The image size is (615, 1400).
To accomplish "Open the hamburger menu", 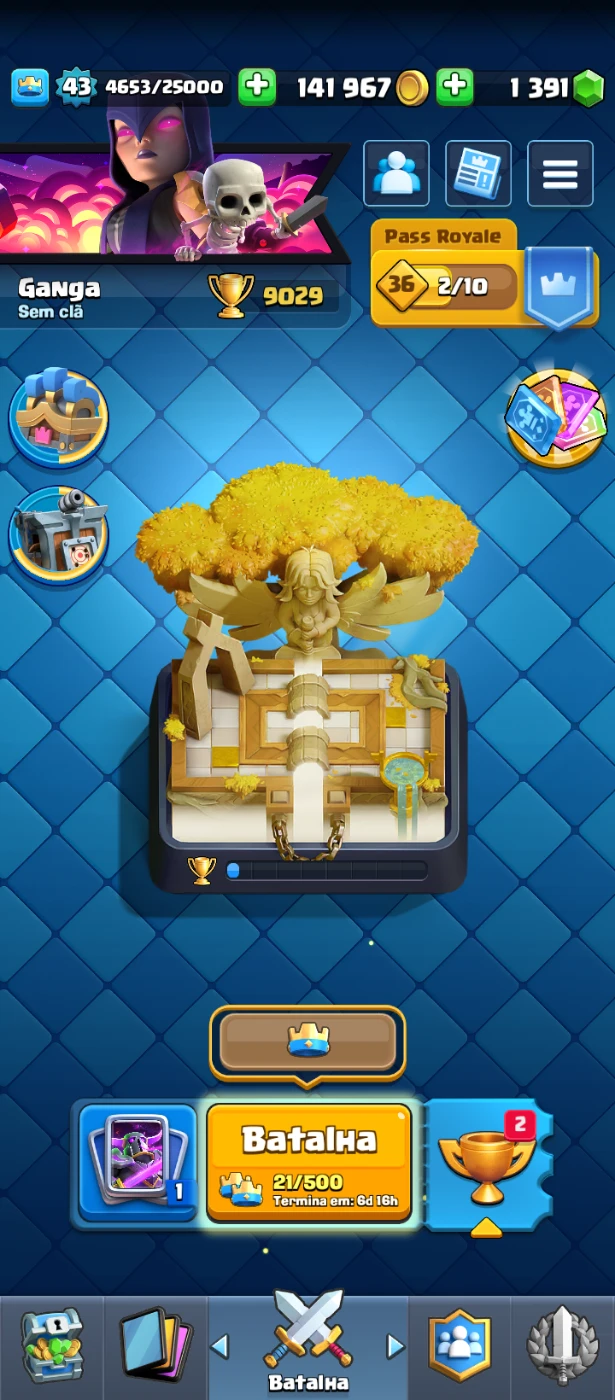I will pyautogui.click(x=560, y=174).
